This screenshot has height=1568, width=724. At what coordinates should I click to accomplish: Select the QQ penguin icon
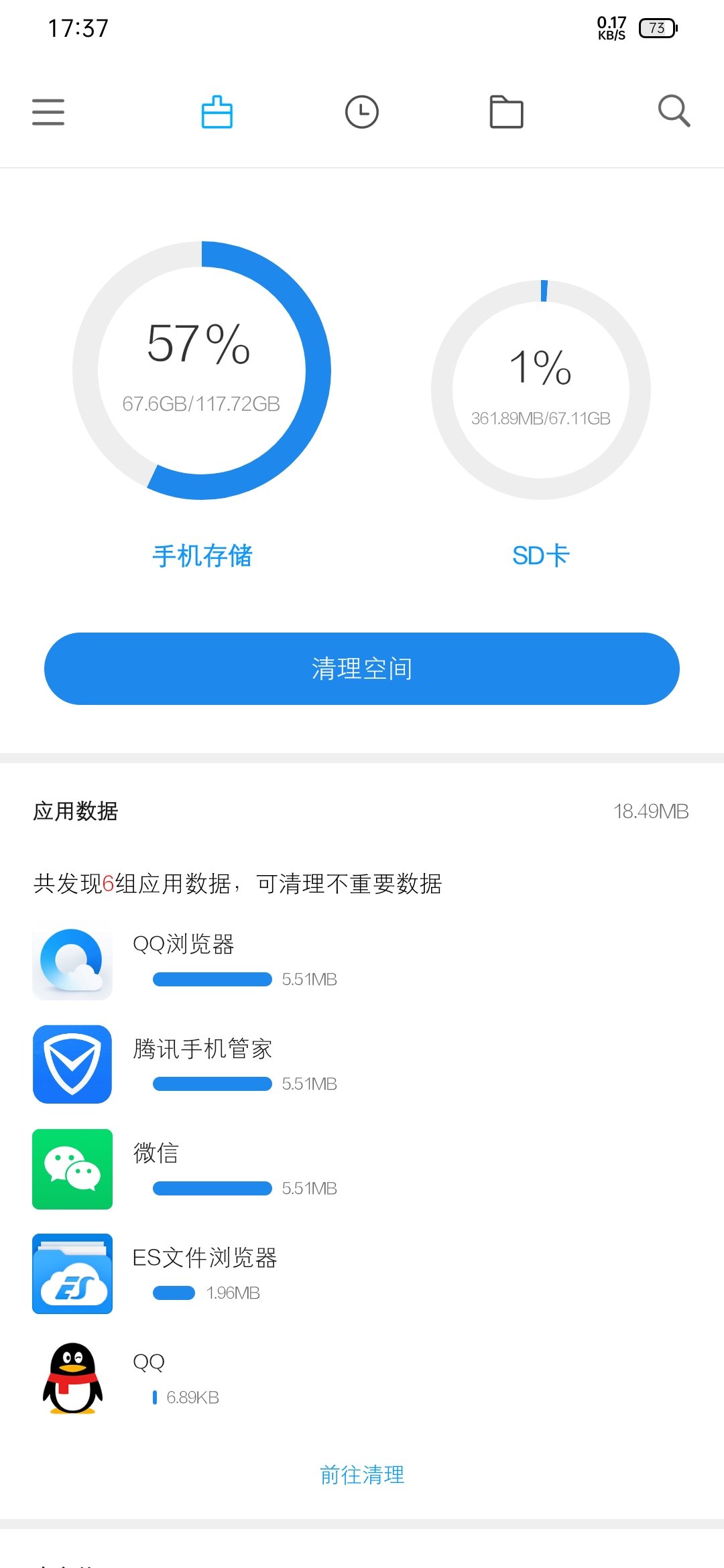[x=72, y=1379]
